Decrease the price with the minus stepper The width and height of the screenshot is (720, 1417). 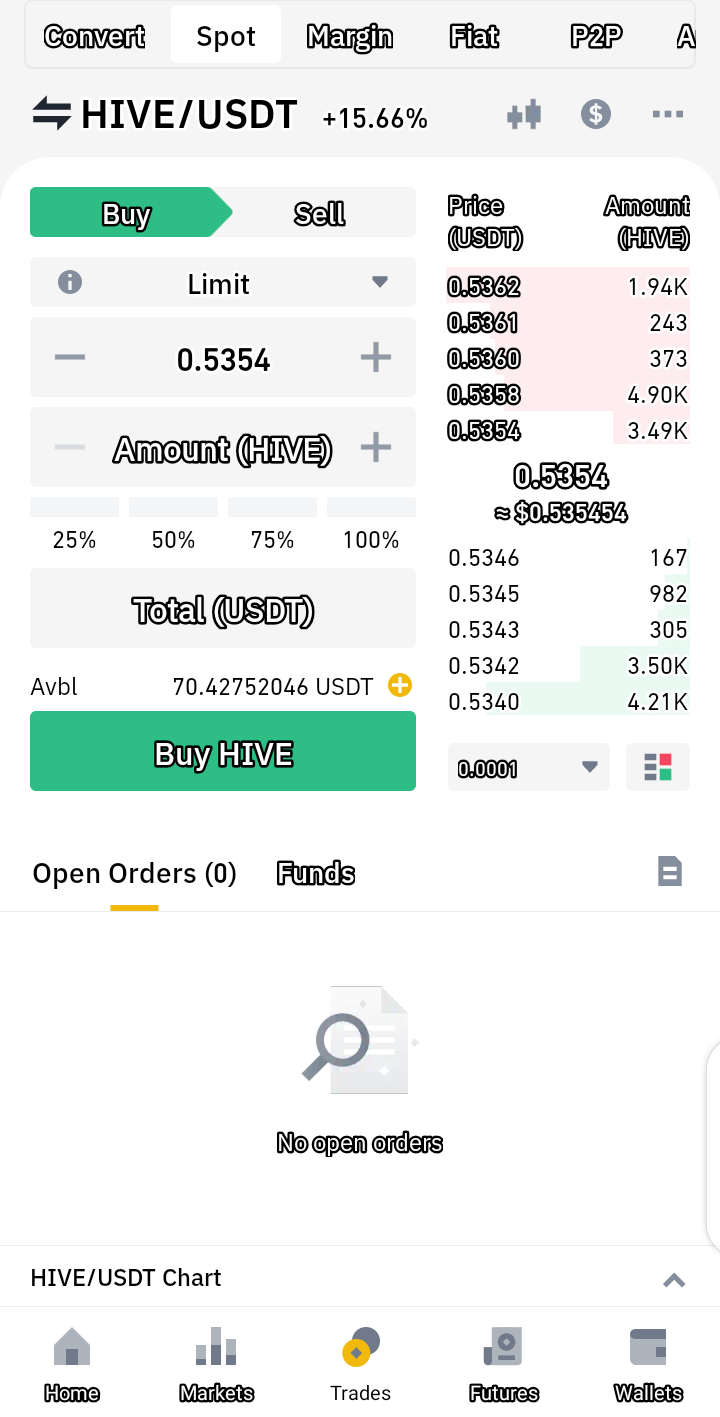(70, 358)
